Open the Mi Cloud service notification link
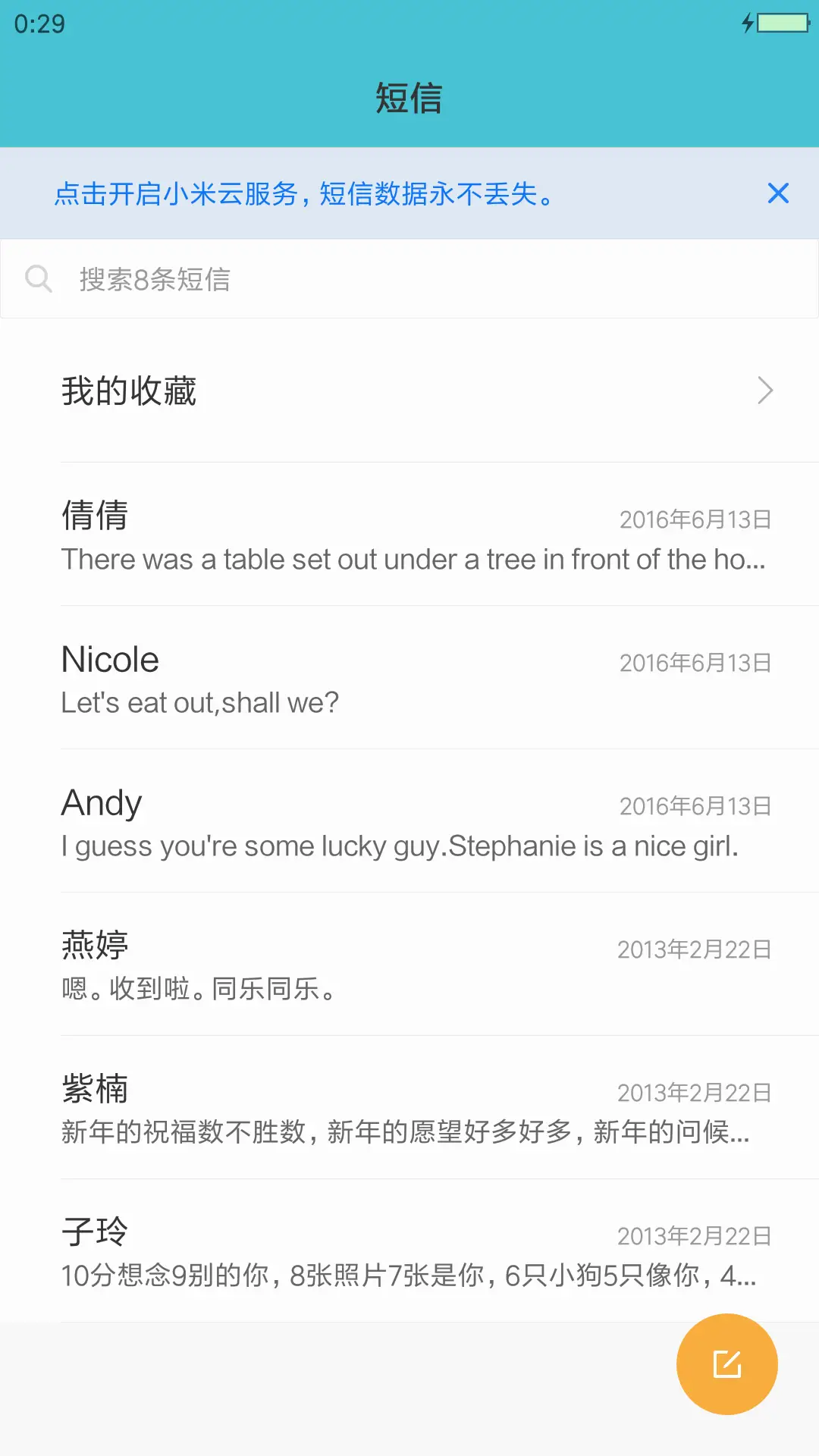The image size is (819, 1456). pos(303,193)
